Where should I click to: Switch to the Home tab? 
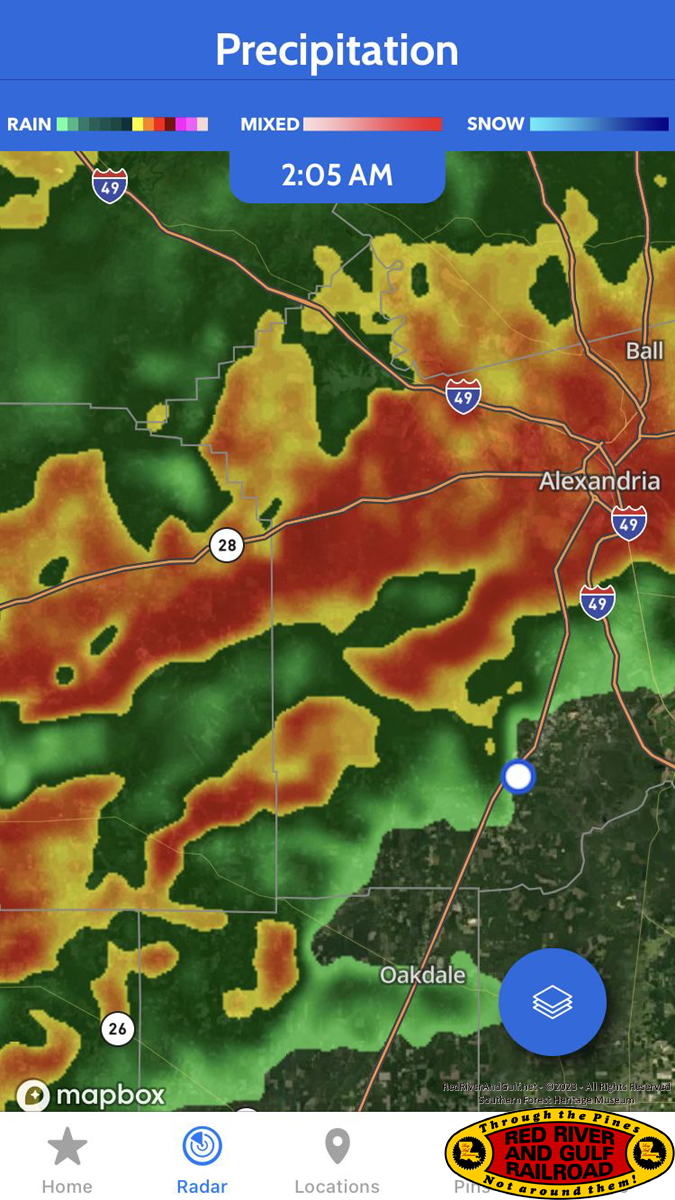(x=67, y=1160)
